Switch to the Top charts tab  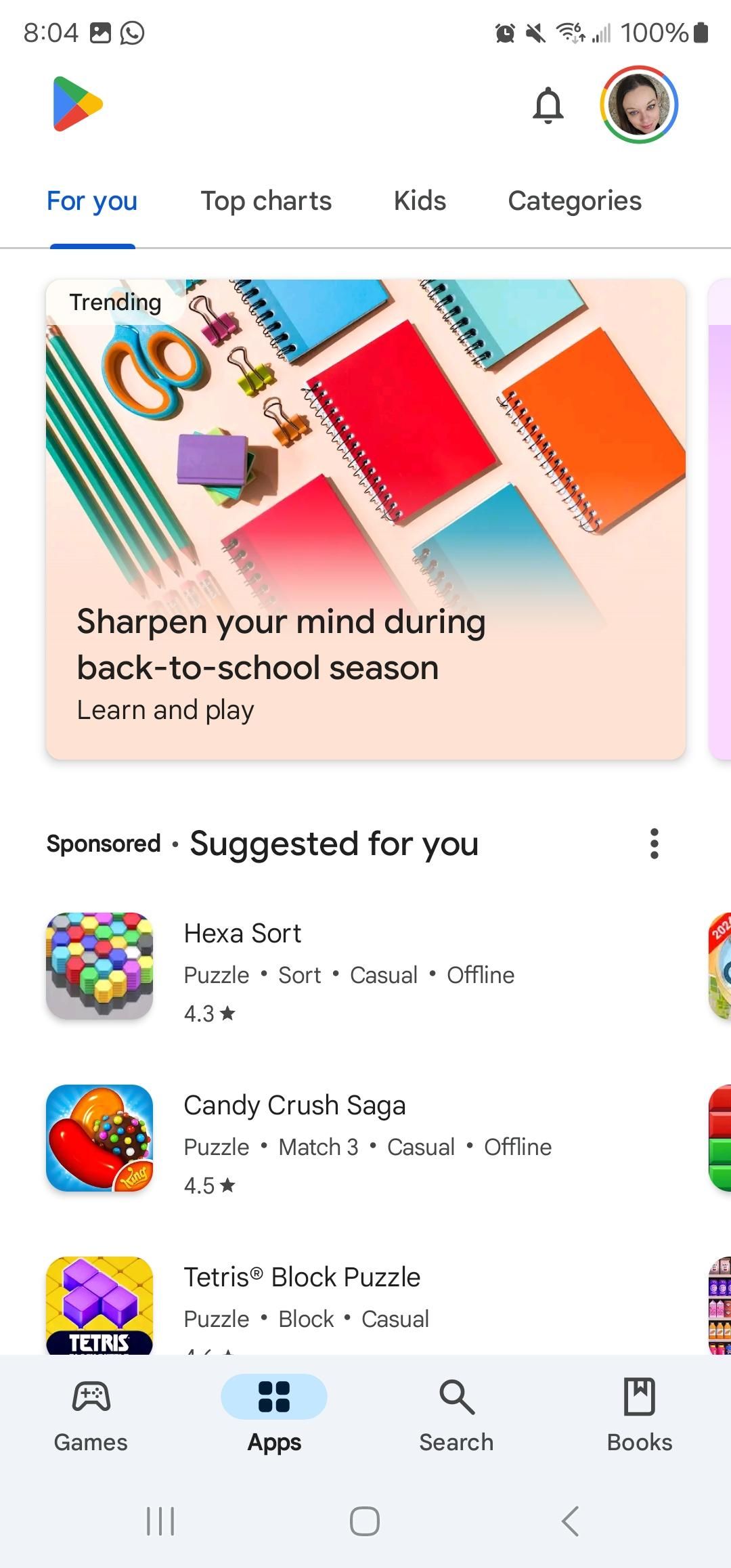click(265, 200)
